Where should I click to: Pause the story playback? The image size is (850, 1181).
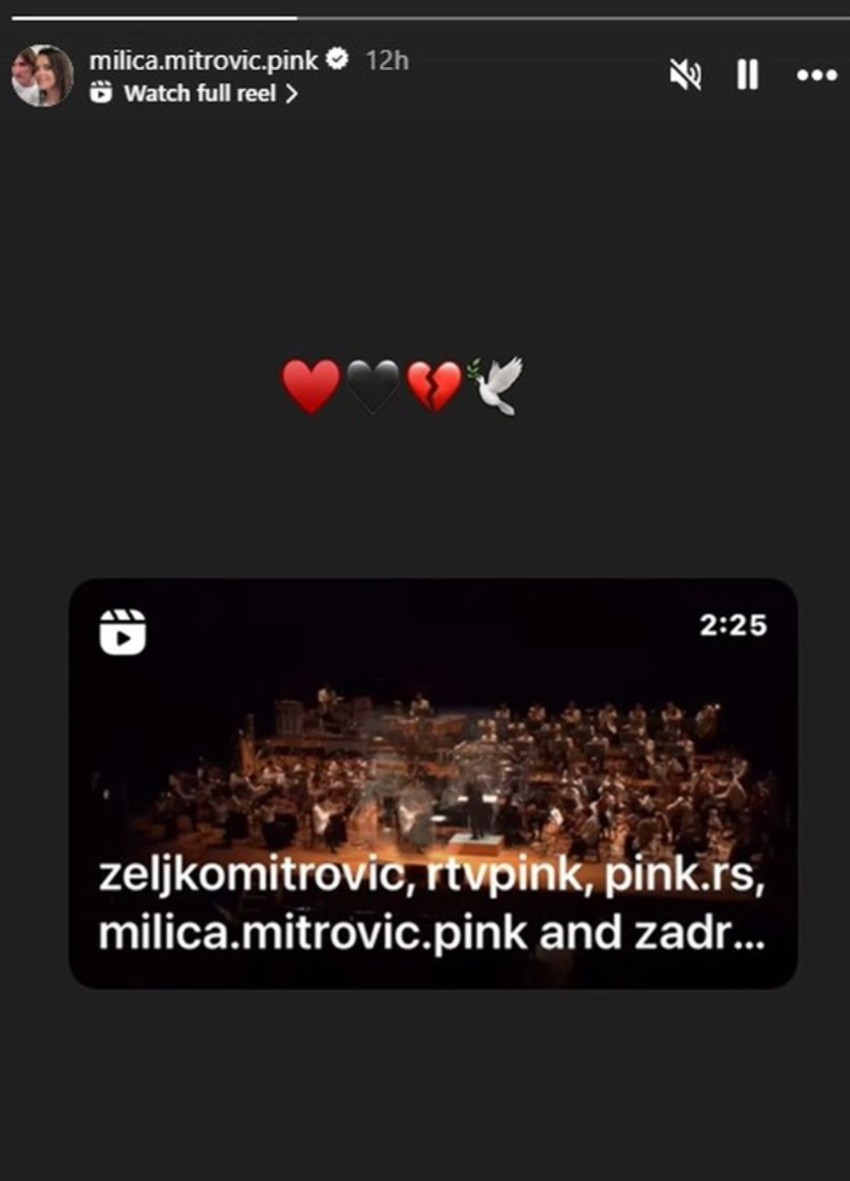pyautogui.click(x=747, y=75)
